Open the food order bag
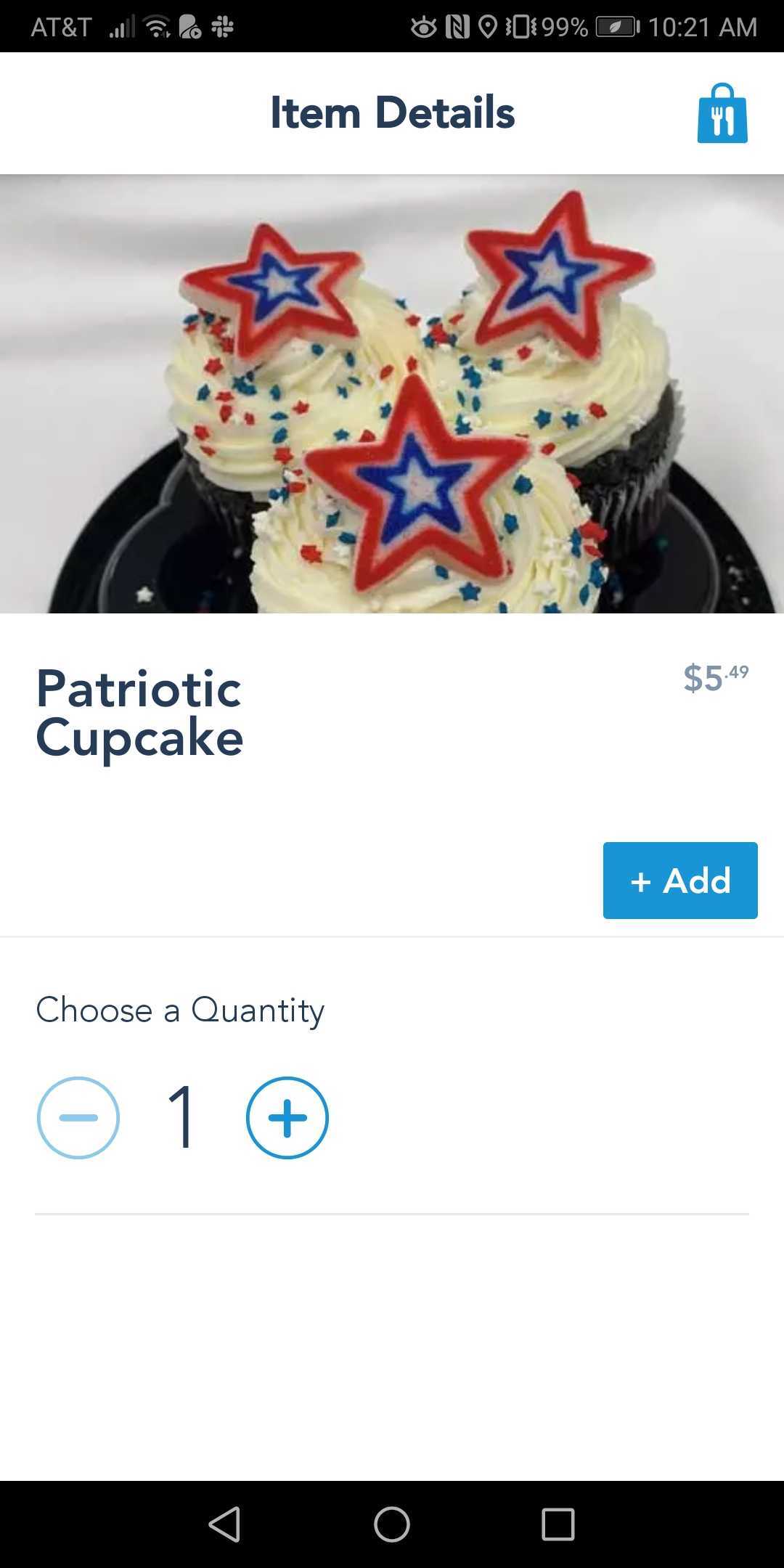Screen dimensions: 784x1568 [722, 114]
